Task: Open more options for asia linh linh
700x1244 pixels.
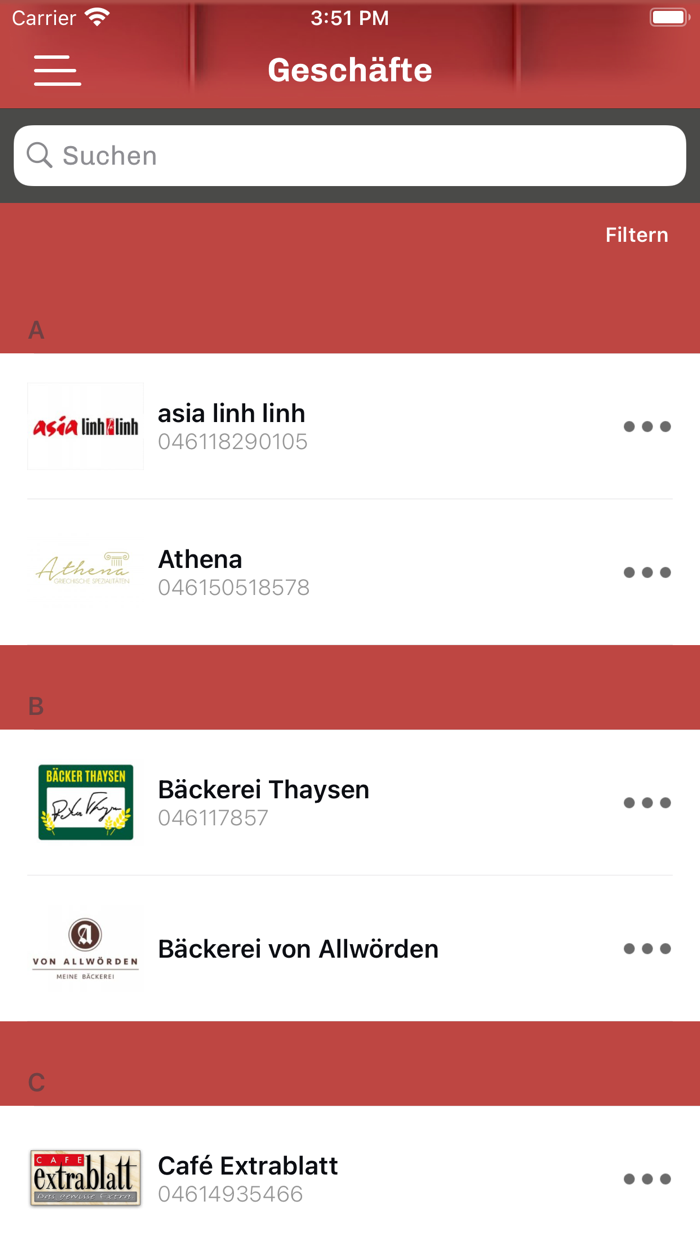Action: point(647,427)
